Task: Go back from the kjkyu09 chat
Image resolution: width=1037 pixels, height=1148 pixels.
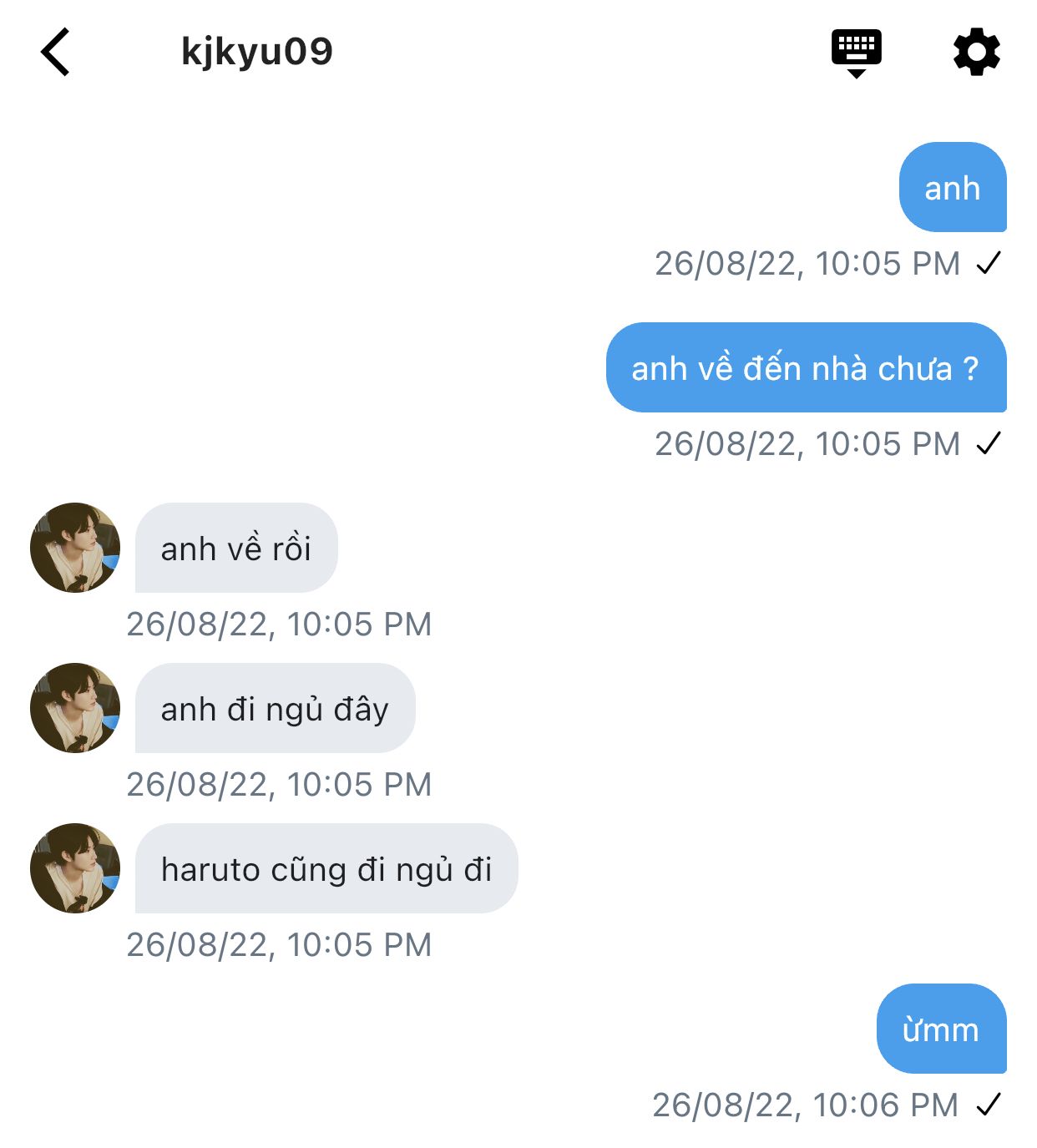Action: pos(55,52)
